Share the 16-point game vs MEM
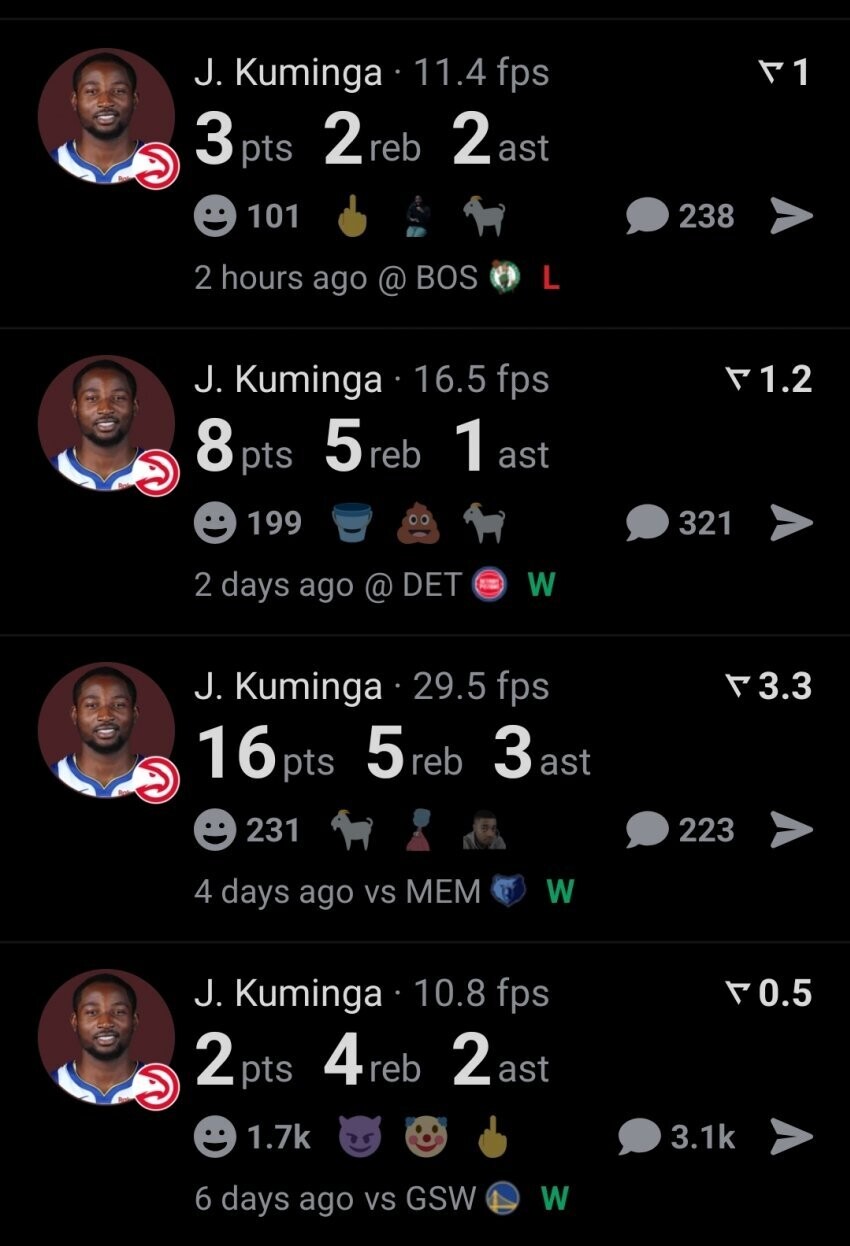This screenshot has height=1246, width=850. coord(792,830)
